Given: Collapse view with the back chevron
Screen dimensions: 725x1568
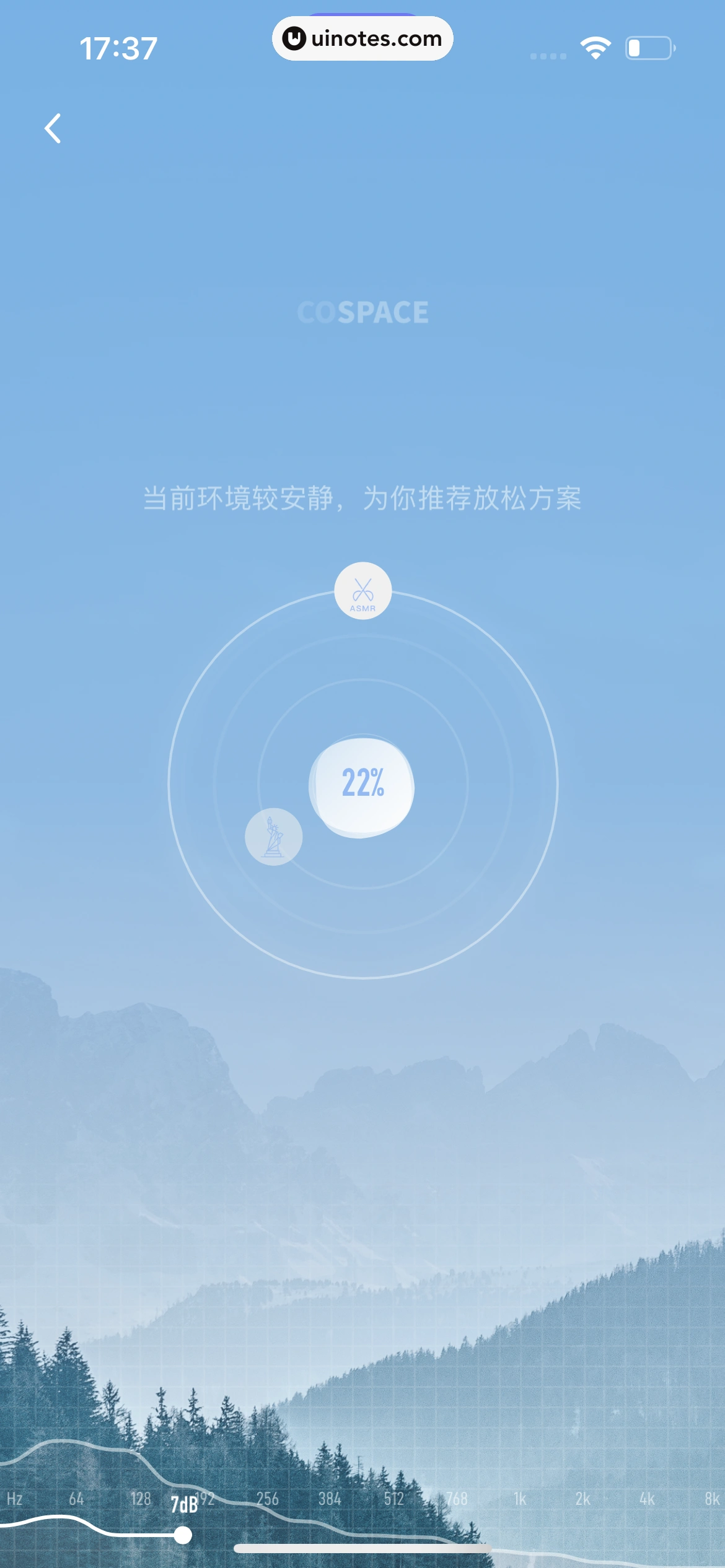Looking at the screenshot, I should (x=53, y=129).
